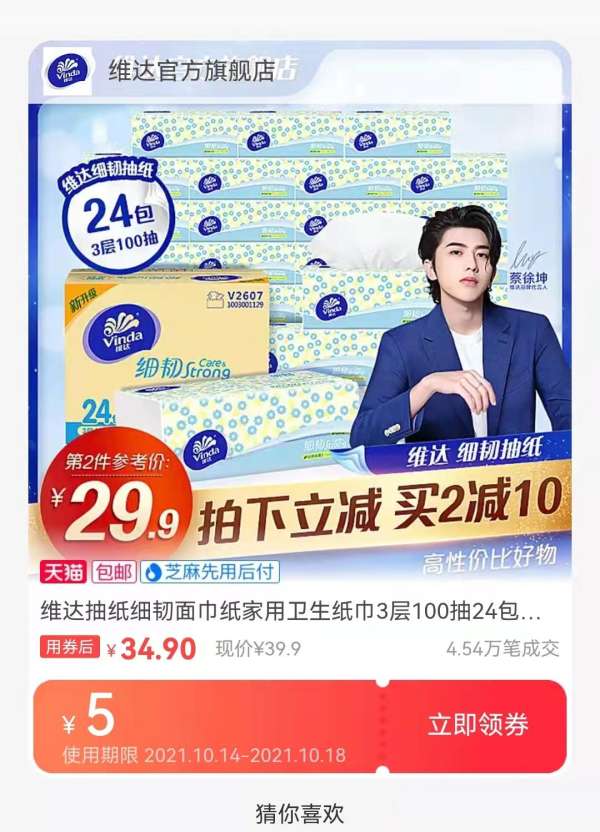Tap the 立即领券 coupon button
600x832 pixels.
(x=478, y=725)
